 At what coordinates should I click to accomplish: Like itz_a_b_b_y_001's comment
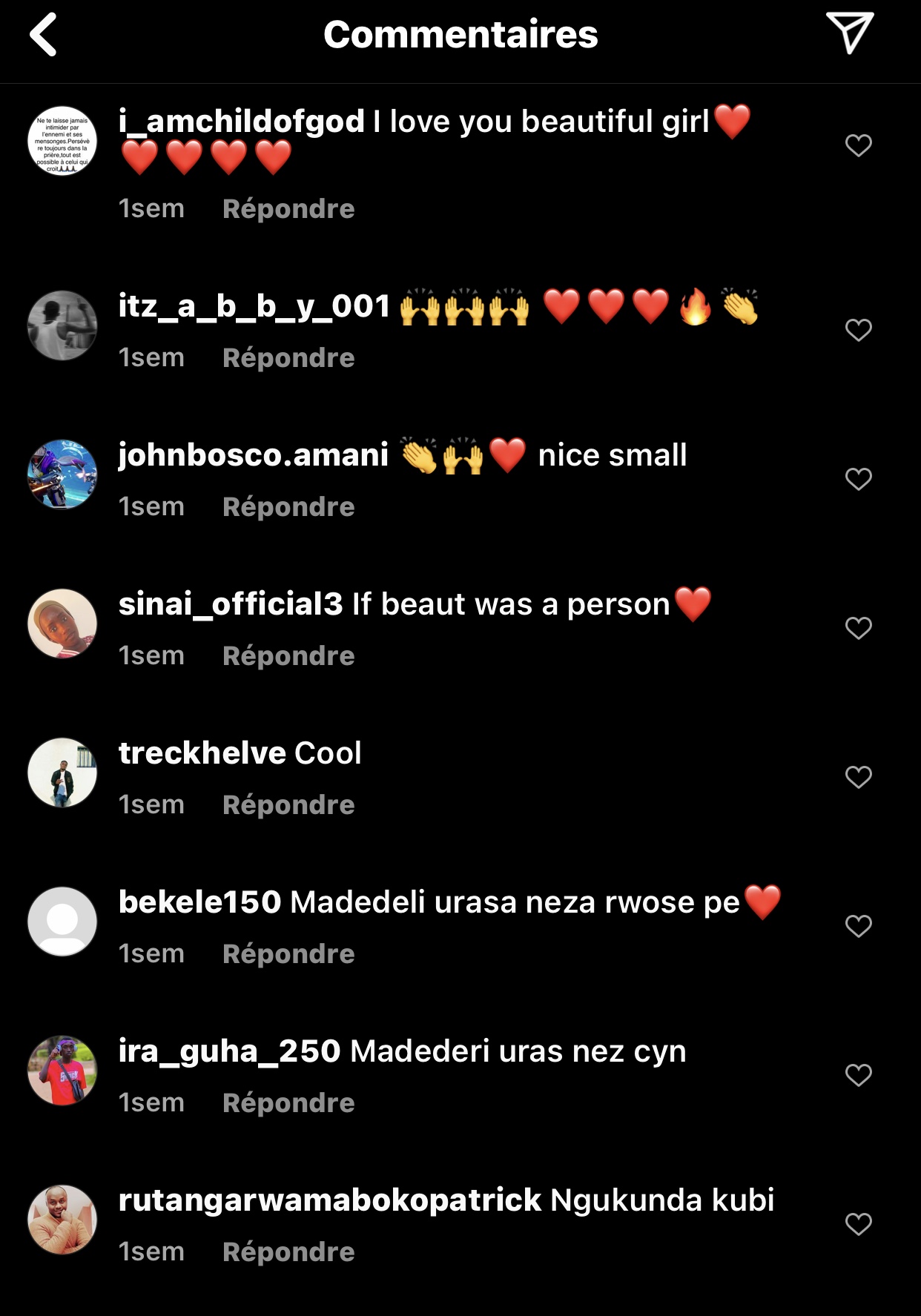pos(858,330)
